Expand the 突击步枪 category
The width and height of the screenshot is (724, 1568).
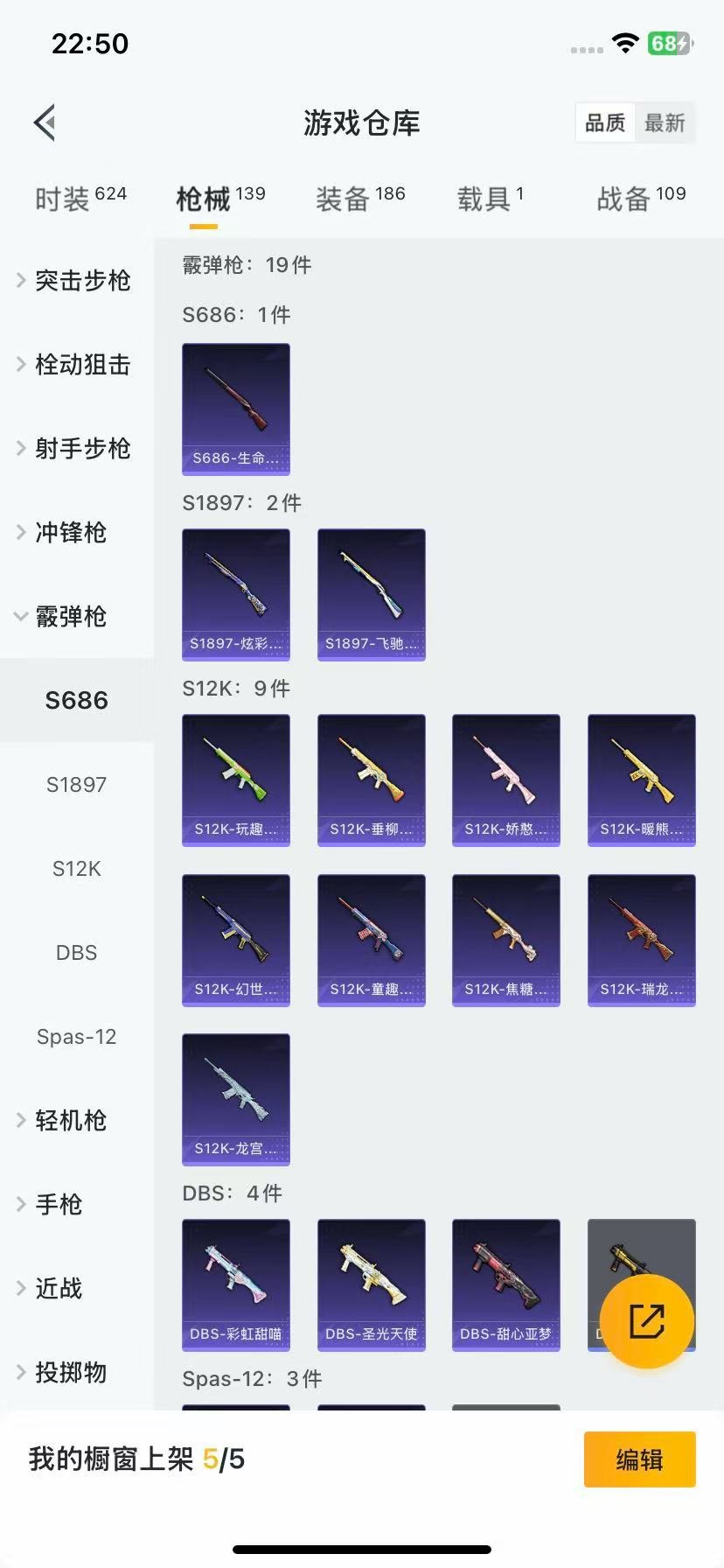click(x=74, y=281)
